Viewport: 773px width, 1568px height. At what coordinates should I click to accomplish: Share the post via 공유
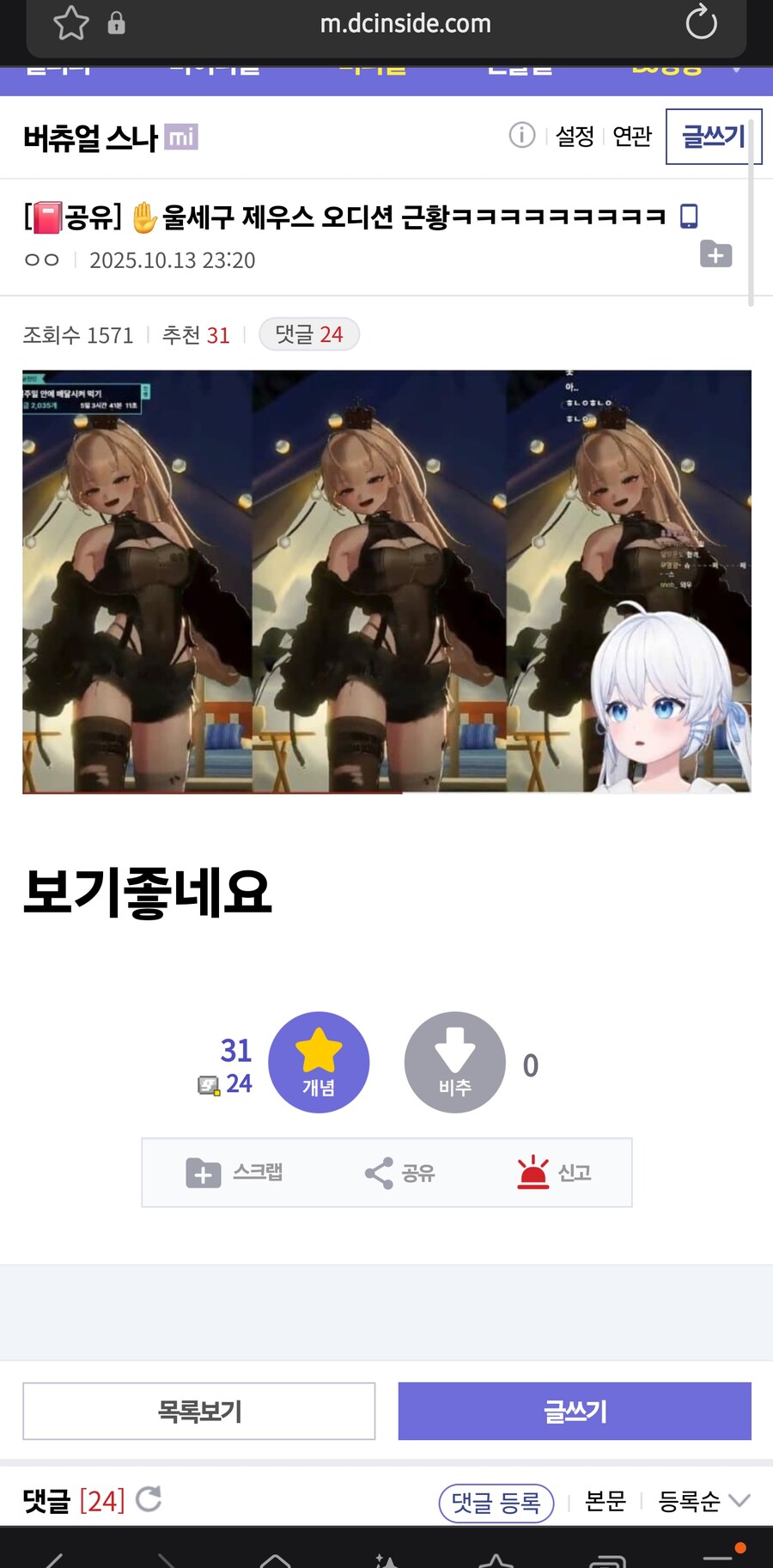click(399, 1172)
